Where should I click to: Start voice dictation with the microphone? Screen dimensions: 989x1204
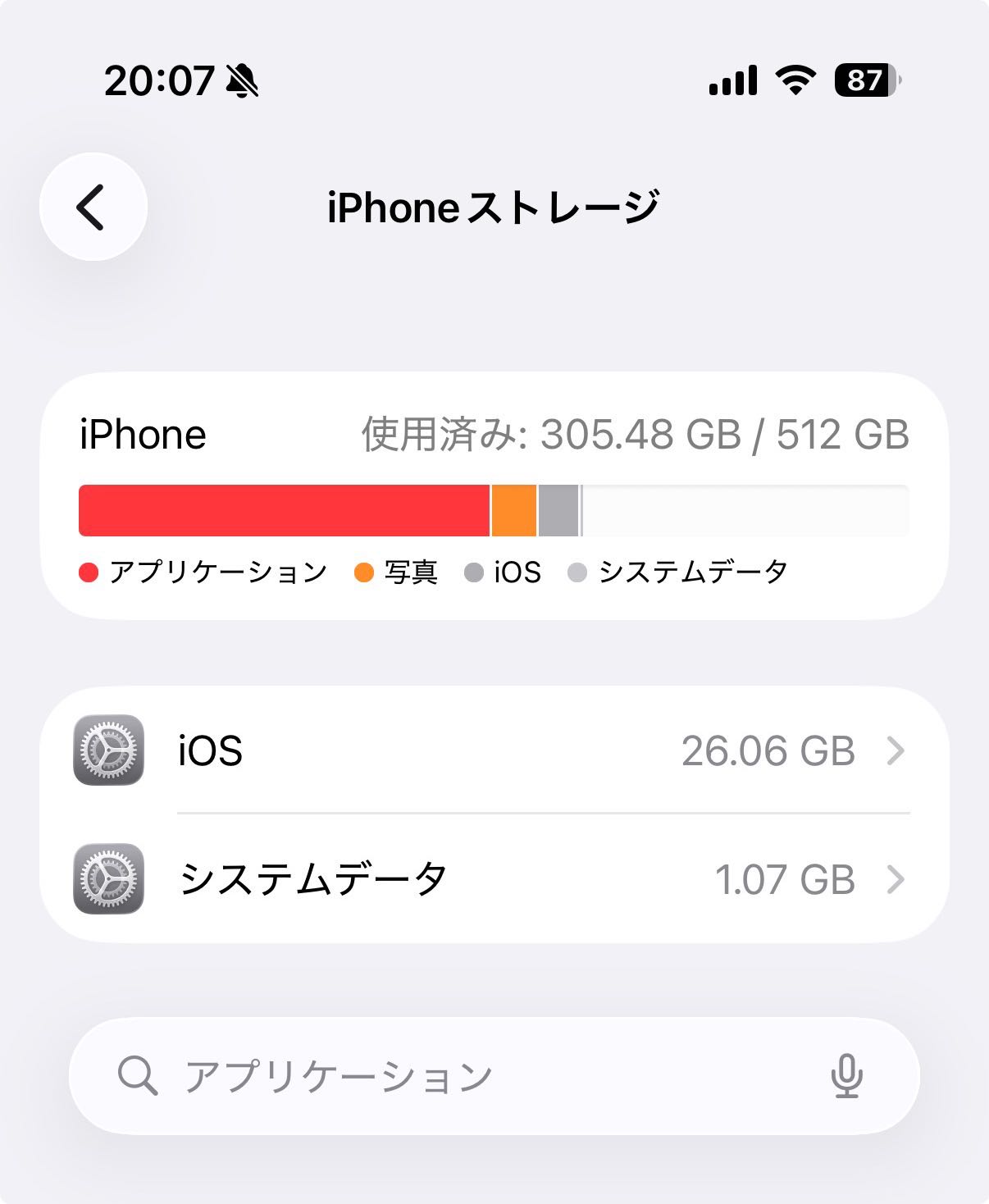tap(845, 1075)
